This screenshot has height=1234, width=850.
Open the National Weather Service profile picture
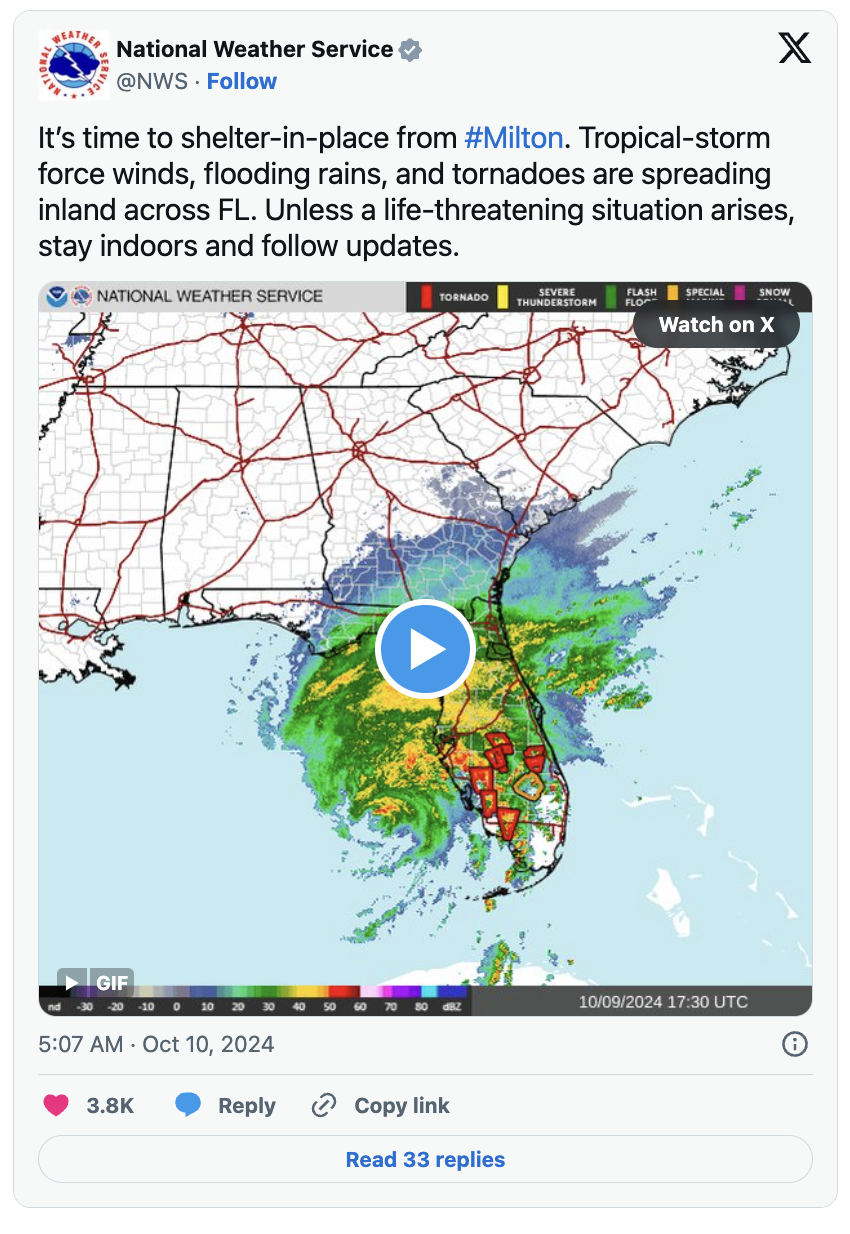coord(74,65)
